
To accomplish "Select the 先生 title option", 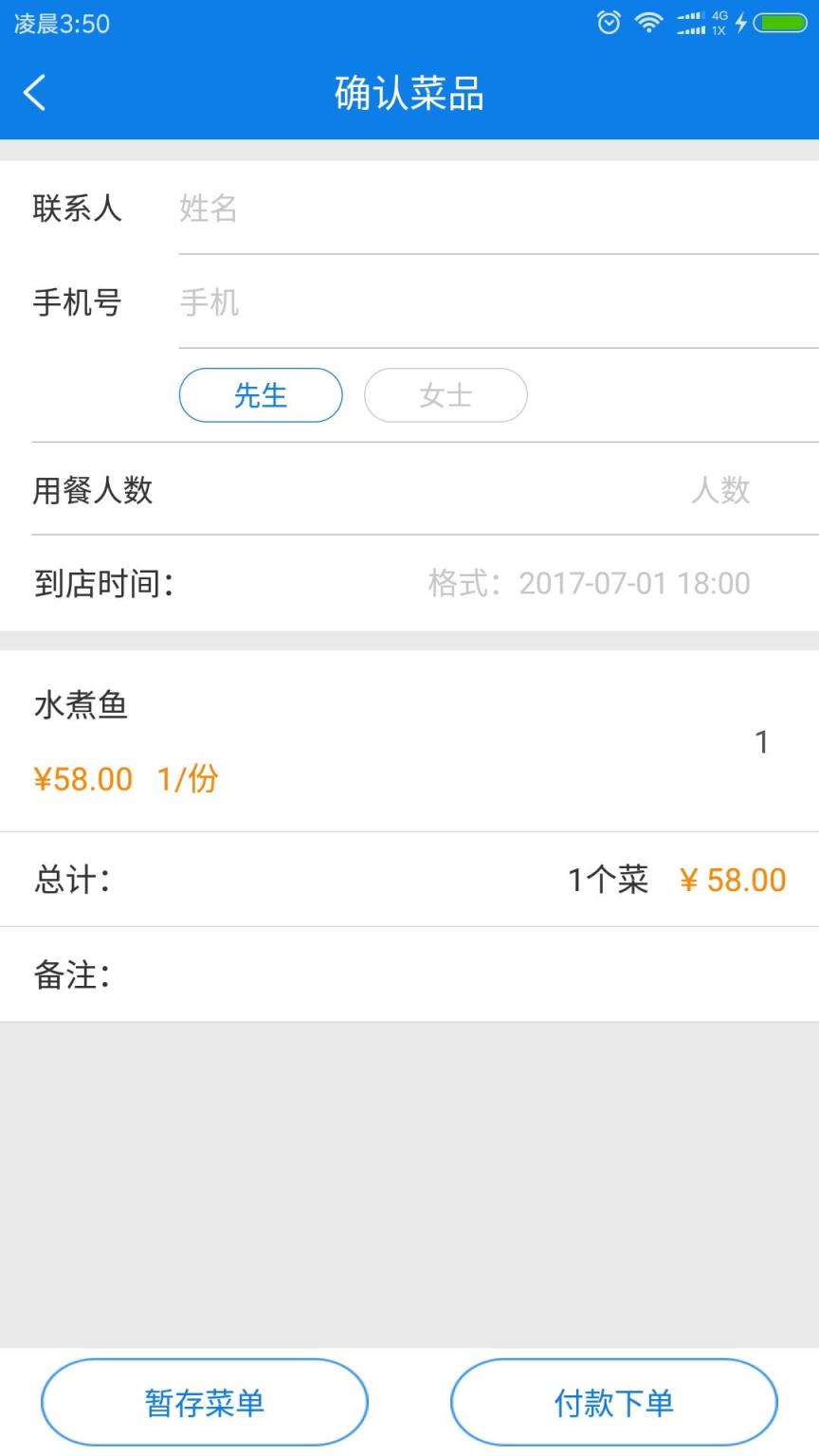I will tap(260, 395).
